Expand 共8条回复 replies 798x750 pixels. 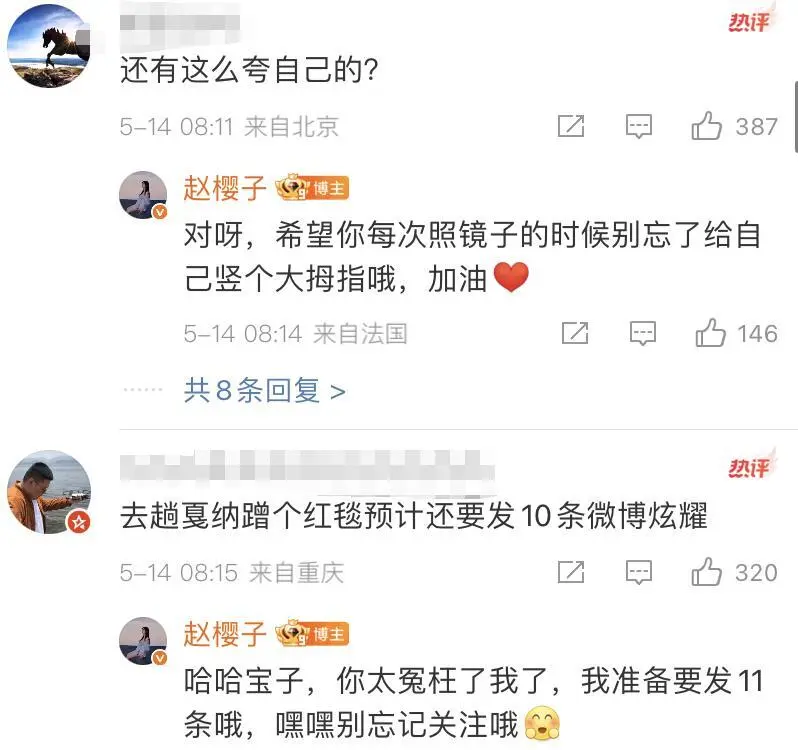264,390
